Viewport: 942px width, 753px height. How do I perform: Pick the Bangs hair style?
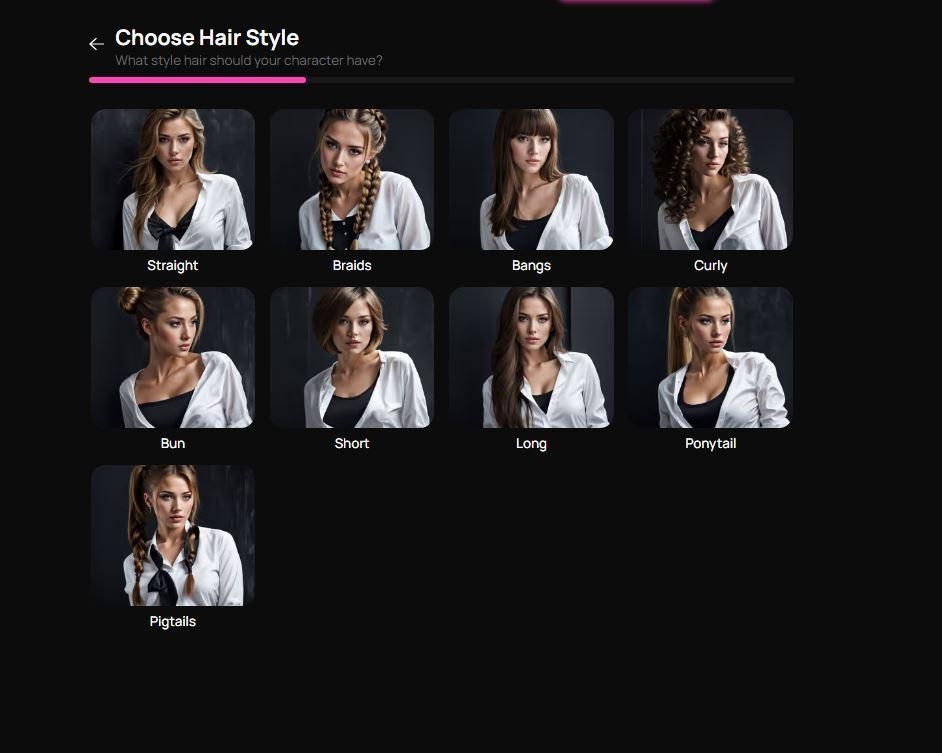[x=531, y=180]
